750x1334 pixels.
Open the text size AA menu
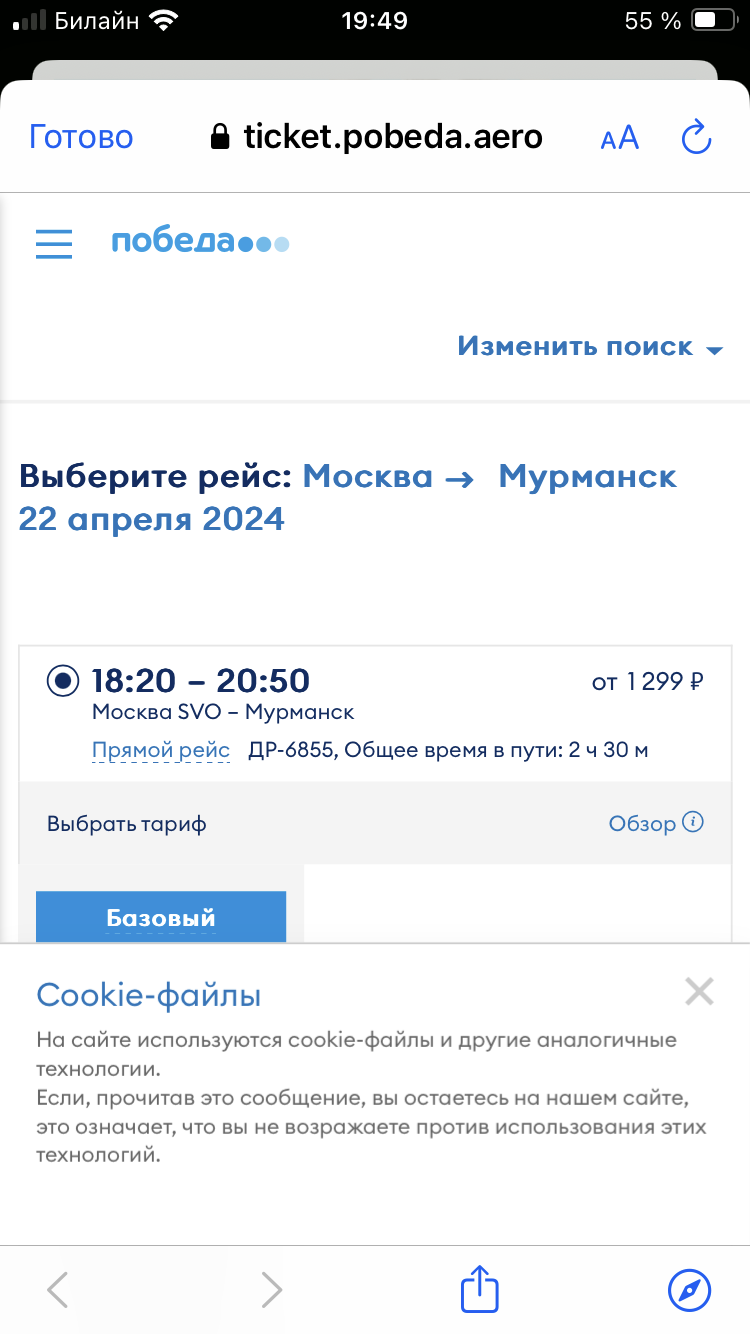click(x=619, y=138)
